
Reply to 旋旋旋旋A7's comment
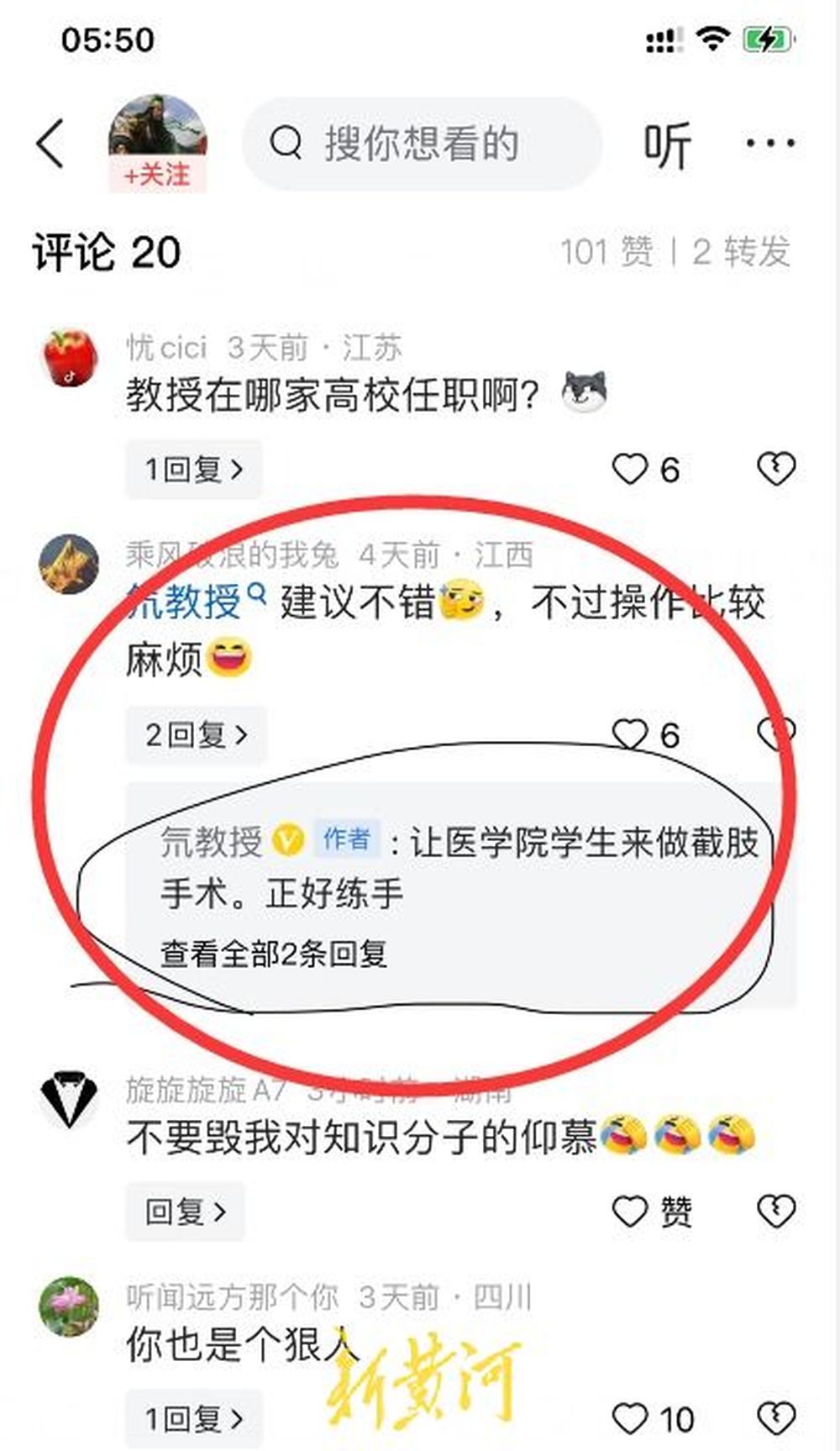[186, 1212]
